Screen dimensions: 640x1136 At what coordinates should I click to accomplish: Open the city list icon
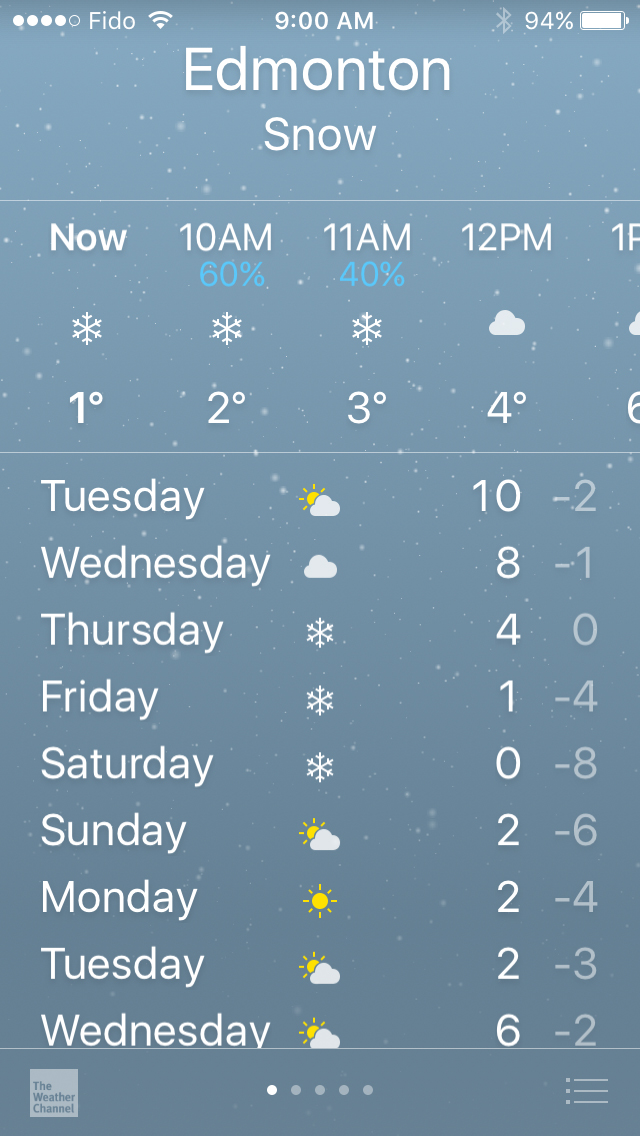tap(586, 1091)
